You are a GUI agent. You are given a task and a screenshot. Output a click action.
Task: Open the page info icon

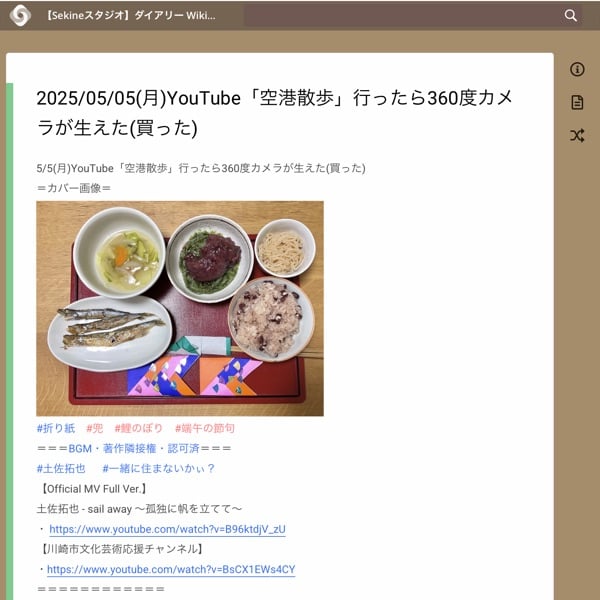577,69
